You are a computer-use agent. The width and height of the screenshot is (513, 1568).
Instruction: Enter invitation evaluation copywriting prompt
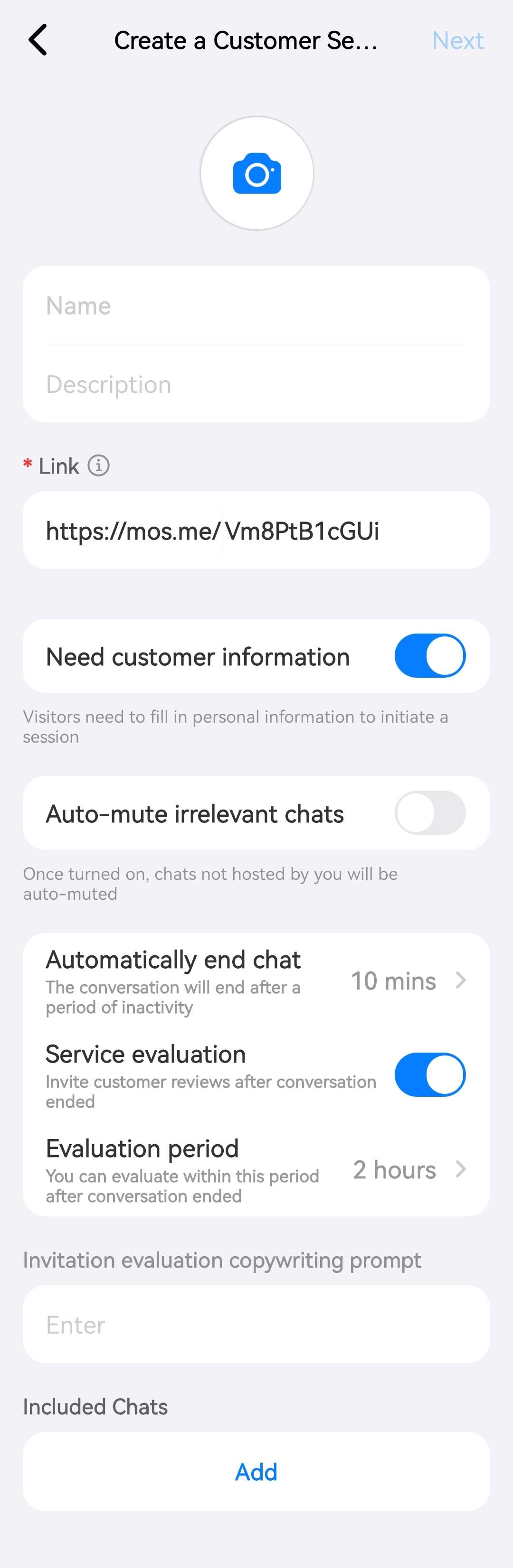pos(256,1325)
